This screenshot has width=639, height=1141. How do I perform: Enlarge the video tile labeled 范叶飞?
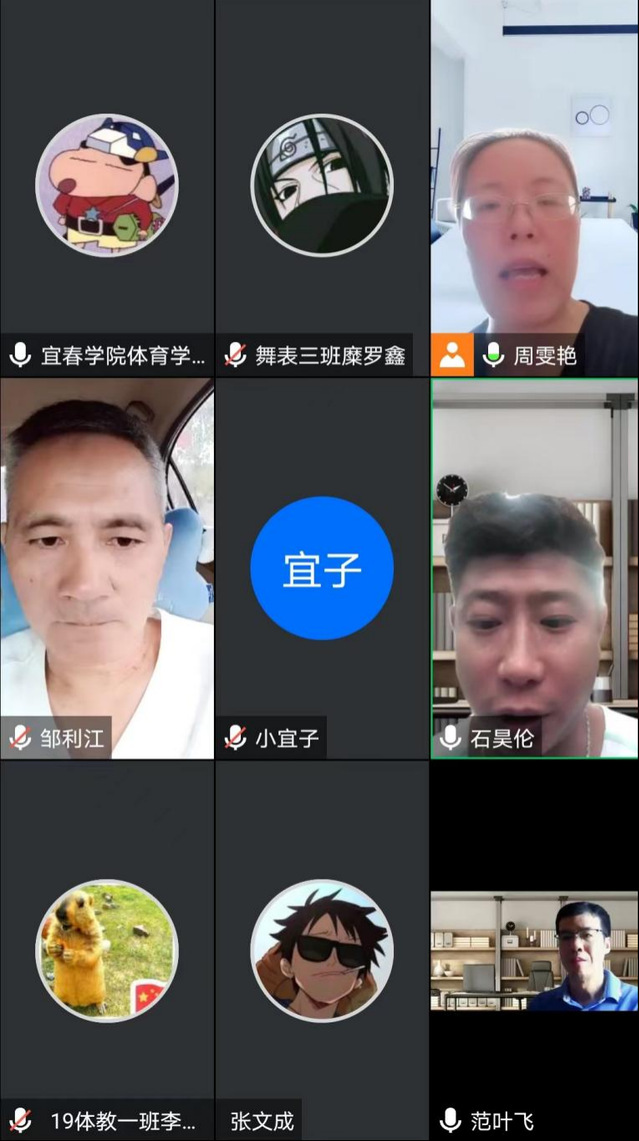[534, 951]
